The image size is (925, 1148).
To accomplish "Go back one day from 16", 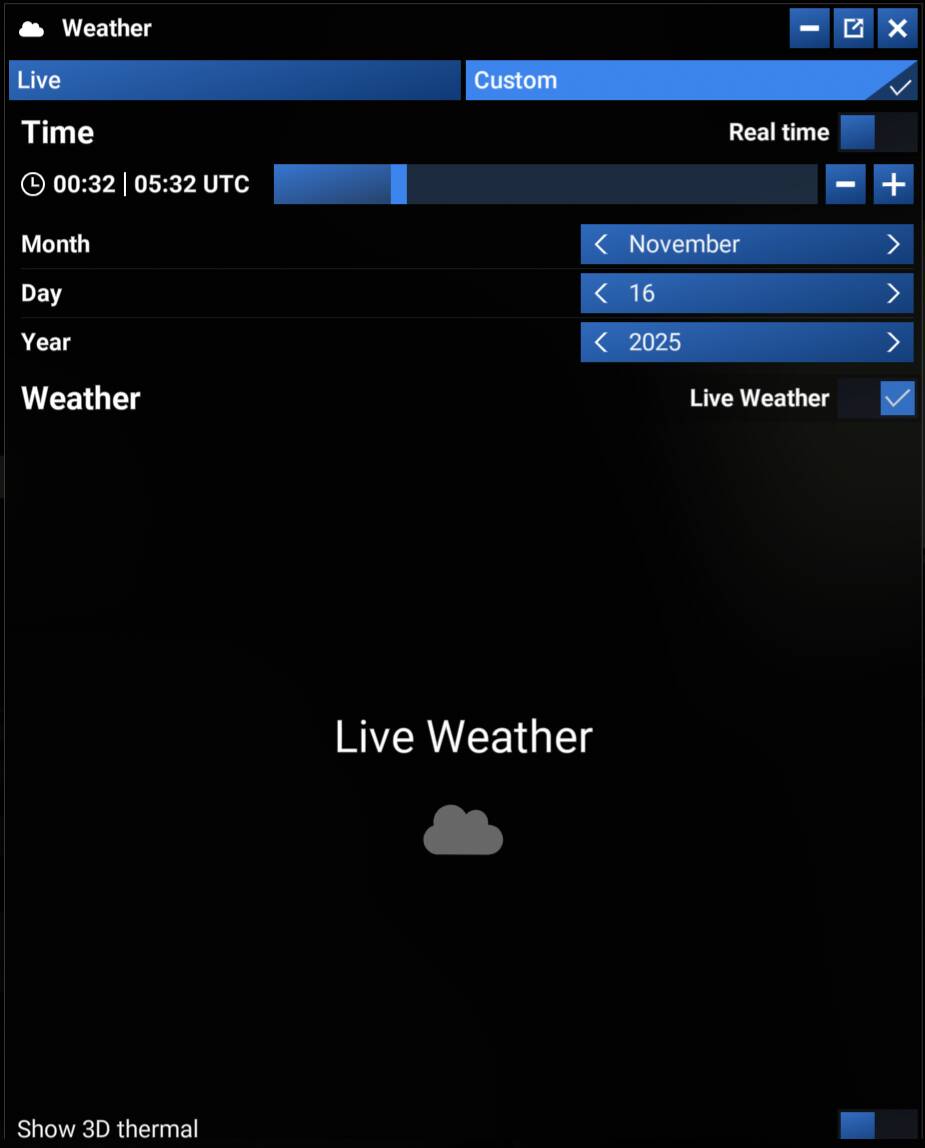I will pos(601,293).
